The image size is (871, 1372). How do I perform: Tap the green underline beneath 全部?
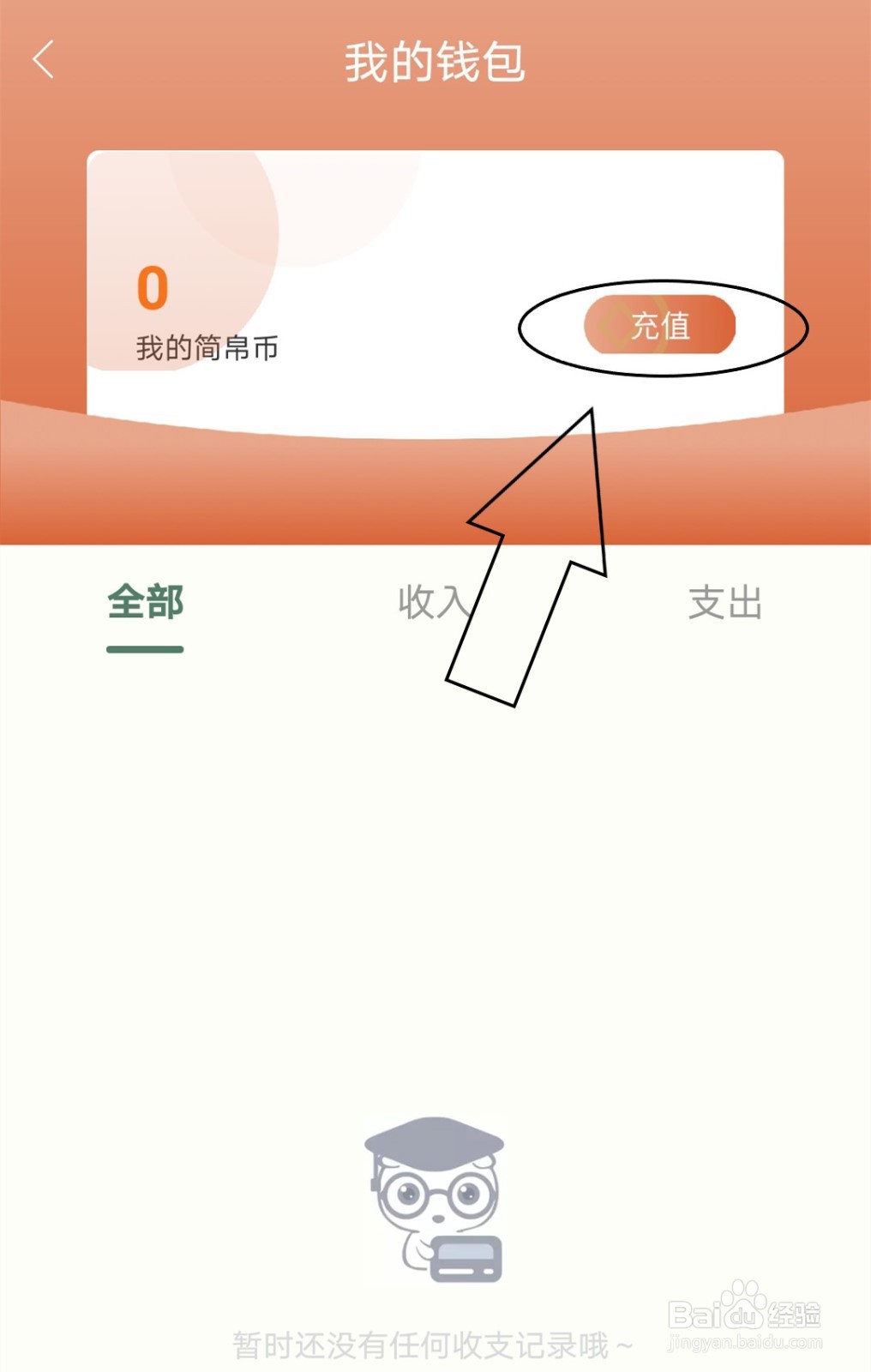point(144,650)
